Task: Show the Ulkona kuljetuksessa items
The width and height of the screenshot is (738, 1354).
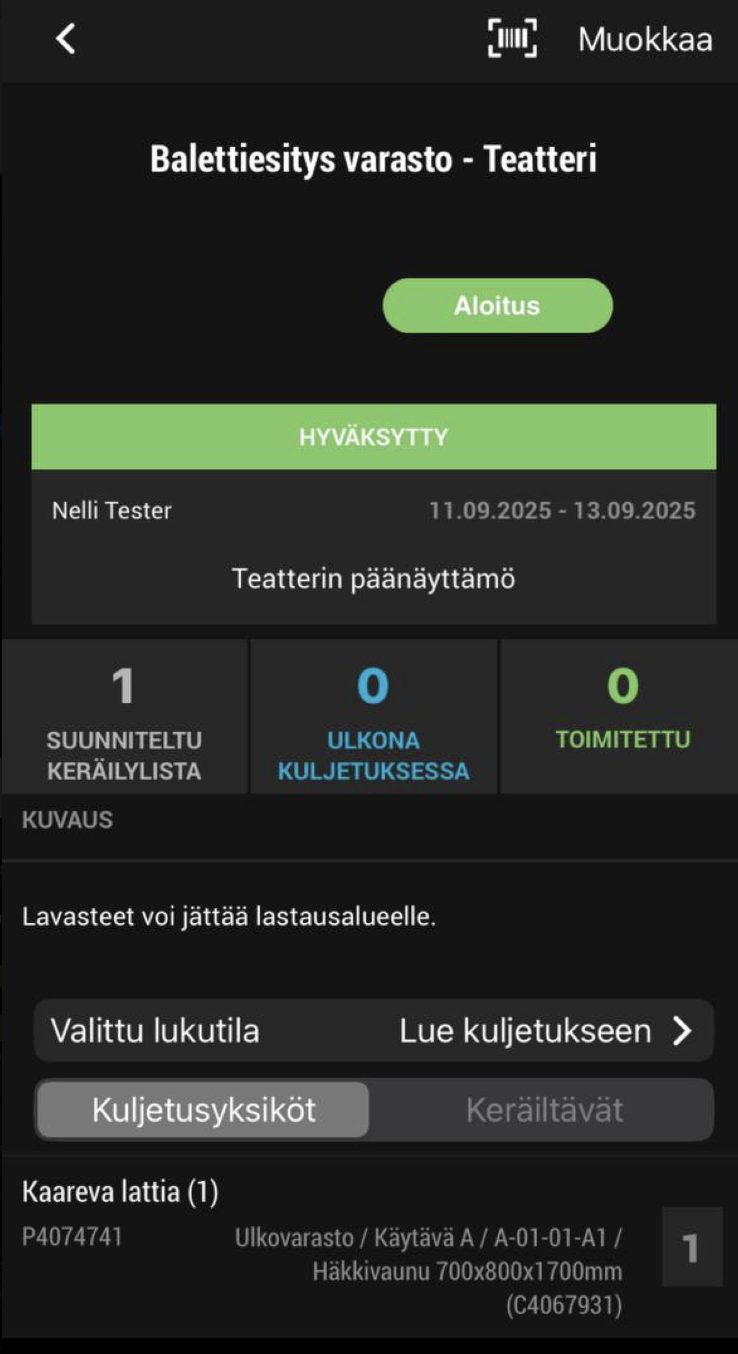Action: tap(373, 717)
